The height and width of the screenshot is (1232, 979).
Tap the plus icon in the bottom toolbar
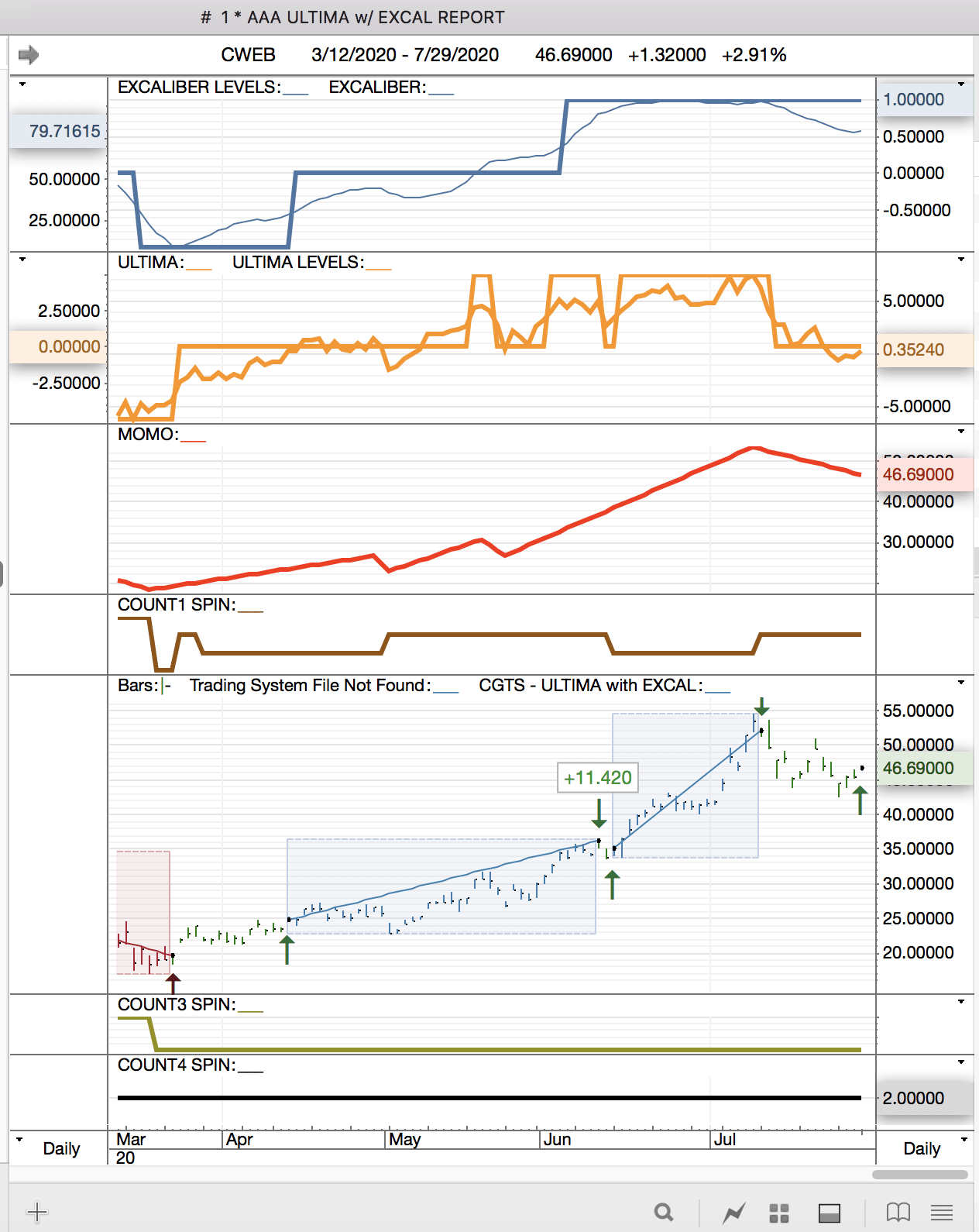(x=37, y=1212)
